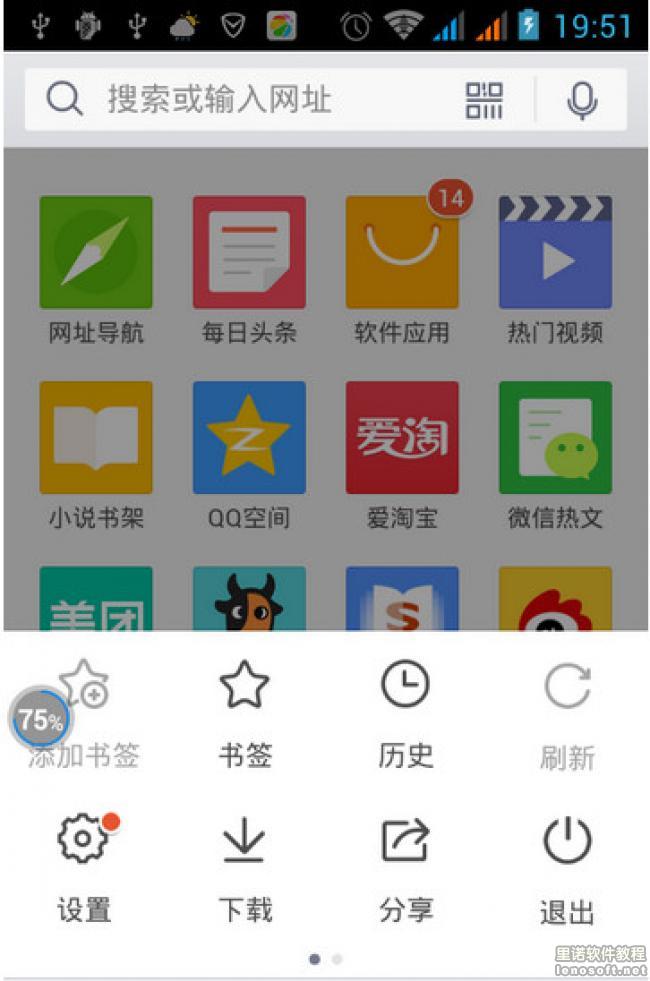650x981 pixels.
Task: Start voice search with the microphone
Action: click(x=582, y=100)
